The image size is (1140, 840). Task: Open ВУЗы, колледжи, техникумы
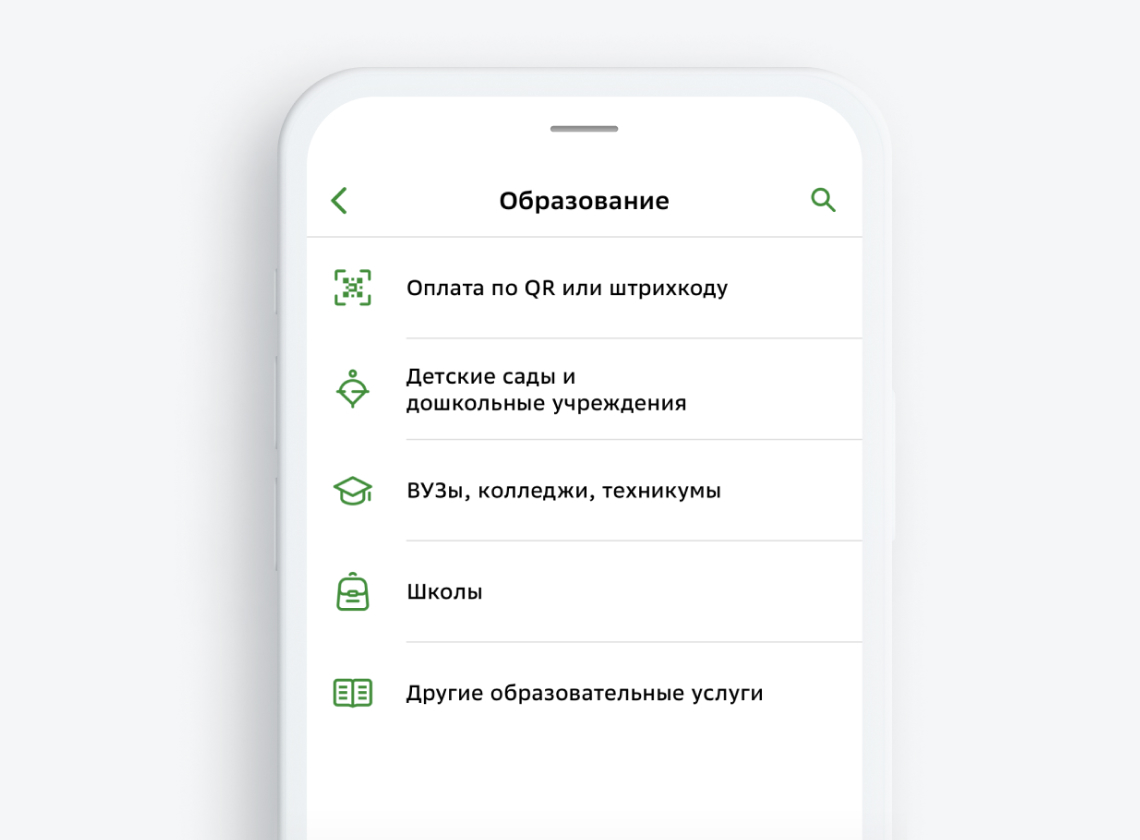point(563,491)
